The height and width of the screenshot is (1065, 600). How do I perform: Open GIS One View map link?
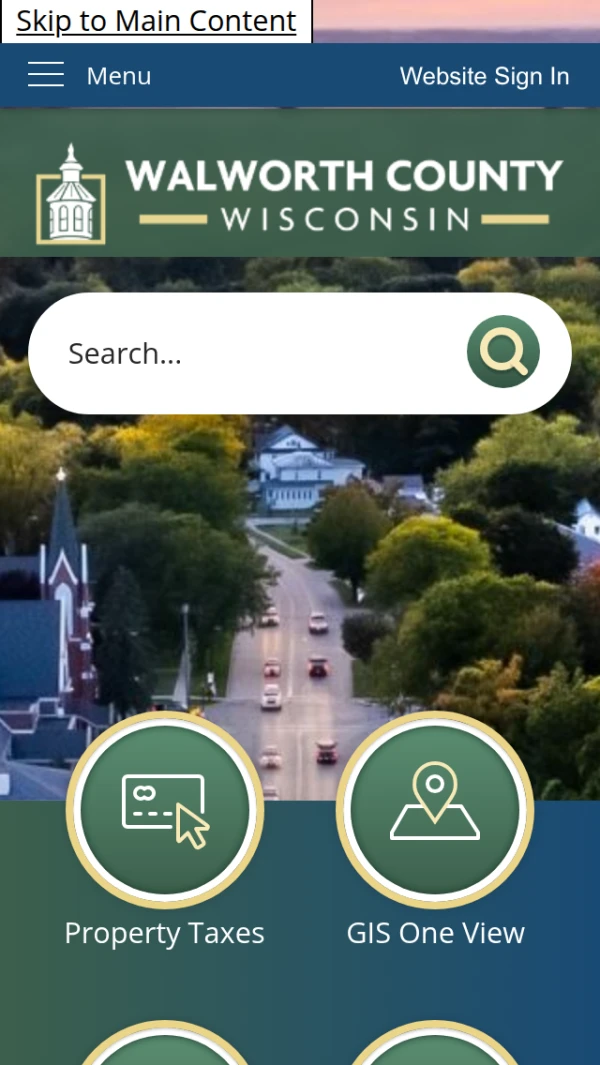coord(435,811)
